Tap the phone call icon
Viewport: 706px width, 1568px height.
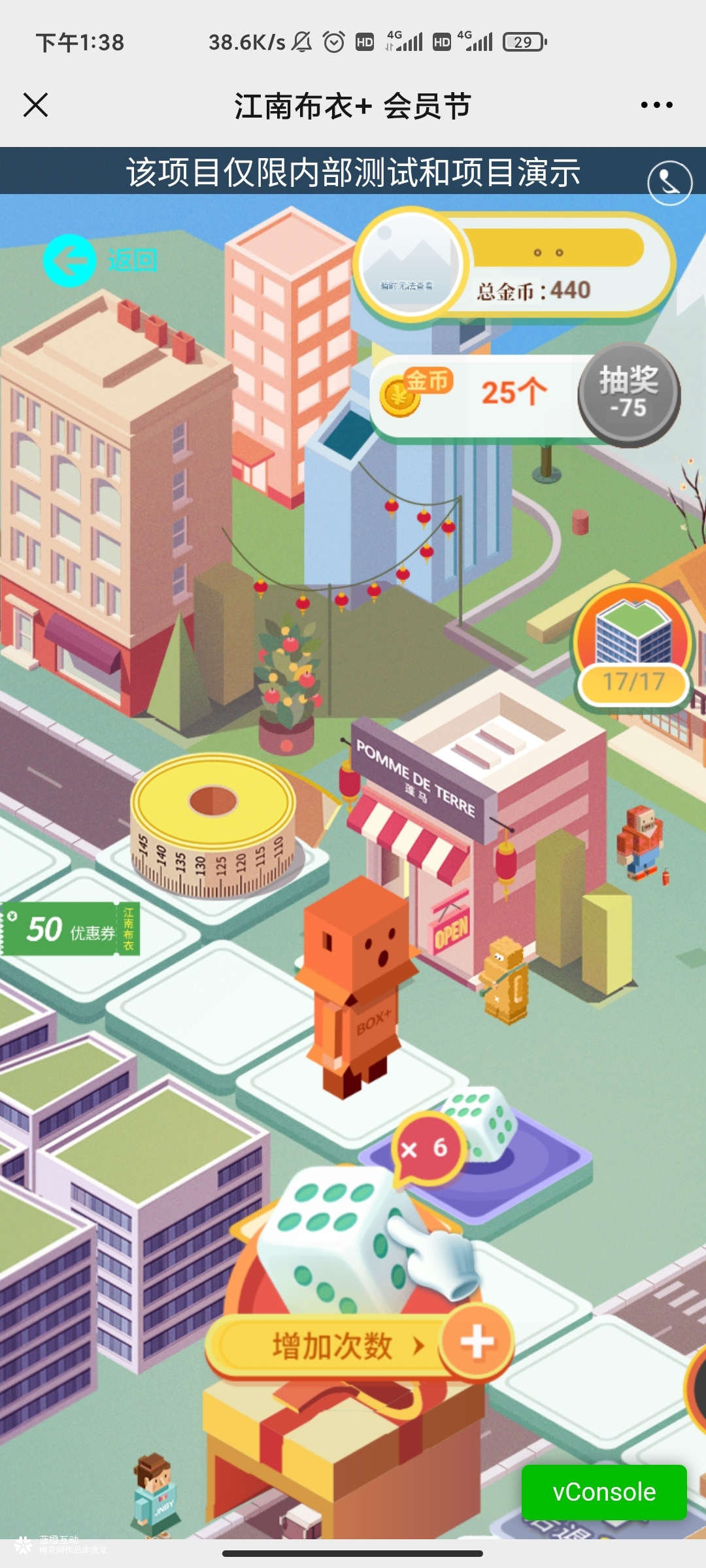pyautogui.click(x=669, y=182)
